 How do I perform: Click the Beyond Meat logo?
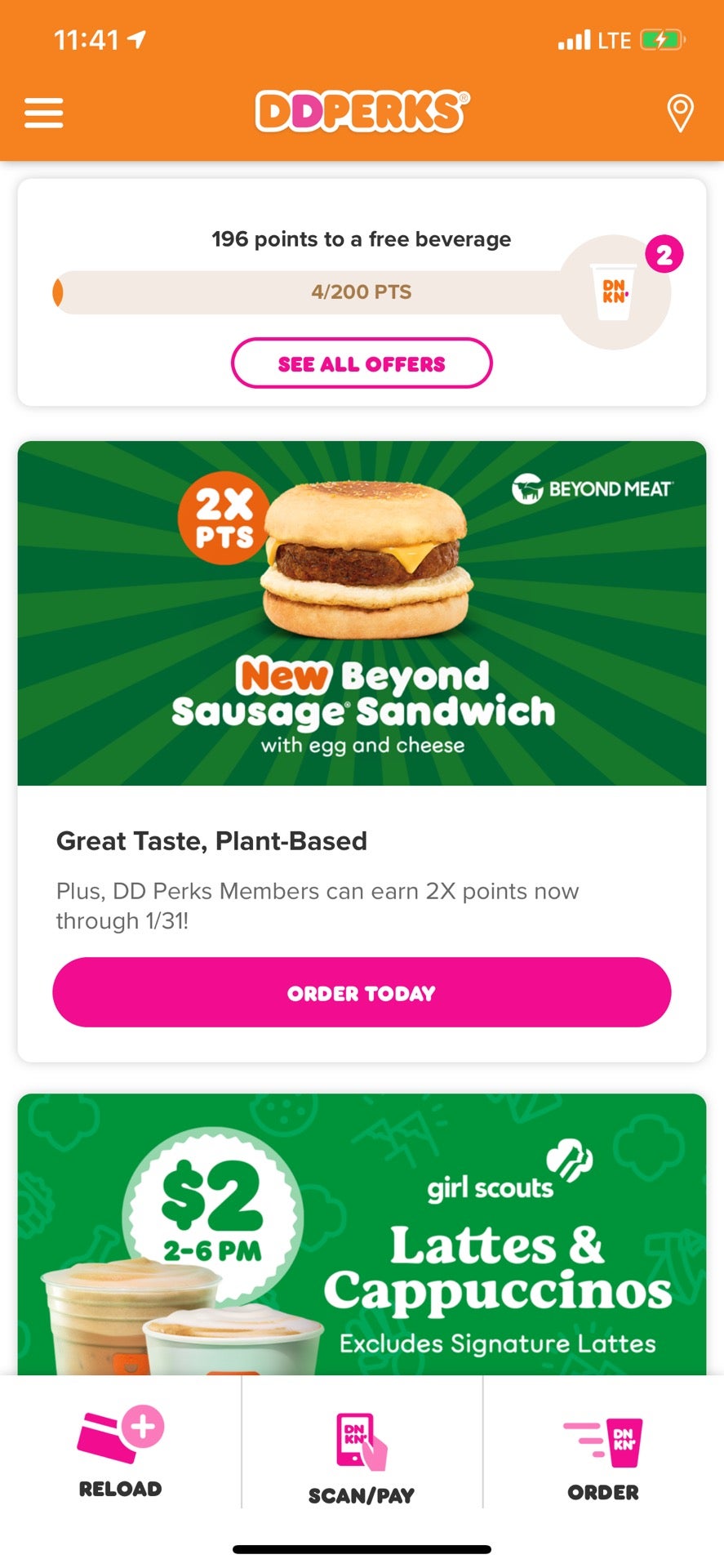coord(594,487)
